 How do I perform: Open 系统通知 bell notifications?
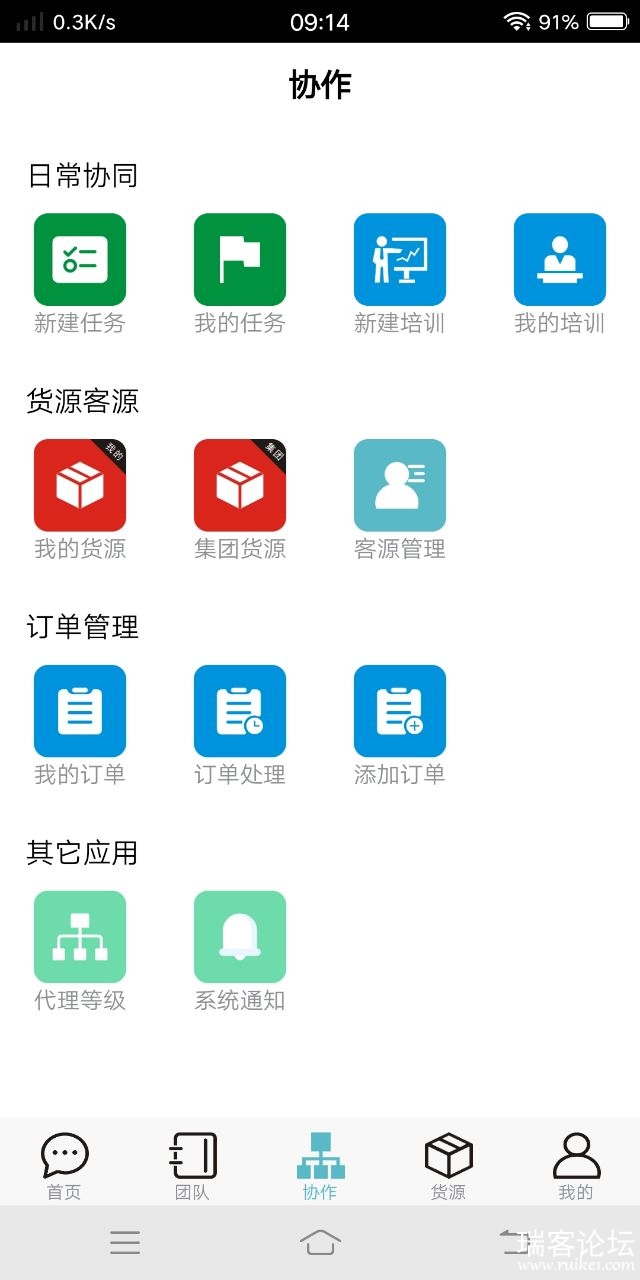(240, 937)
